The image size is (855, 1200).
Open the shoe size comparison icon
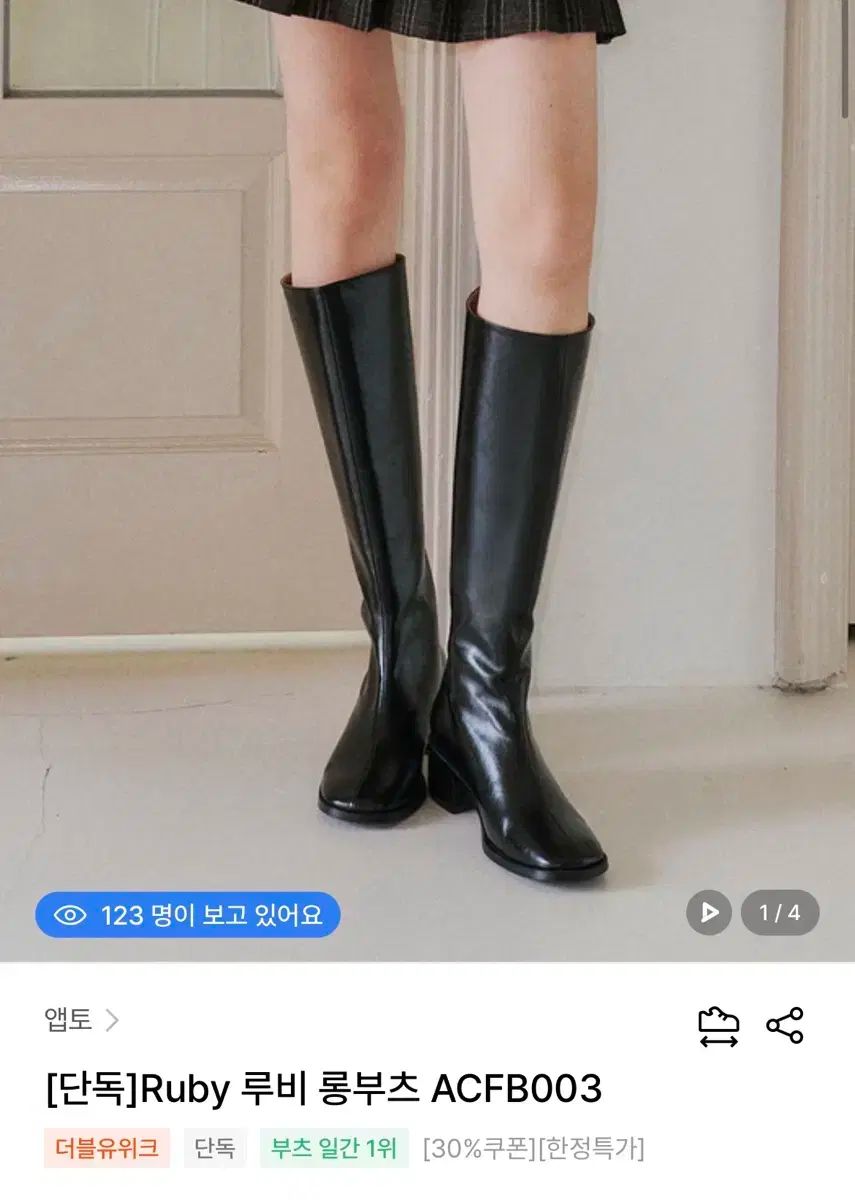718,1026
